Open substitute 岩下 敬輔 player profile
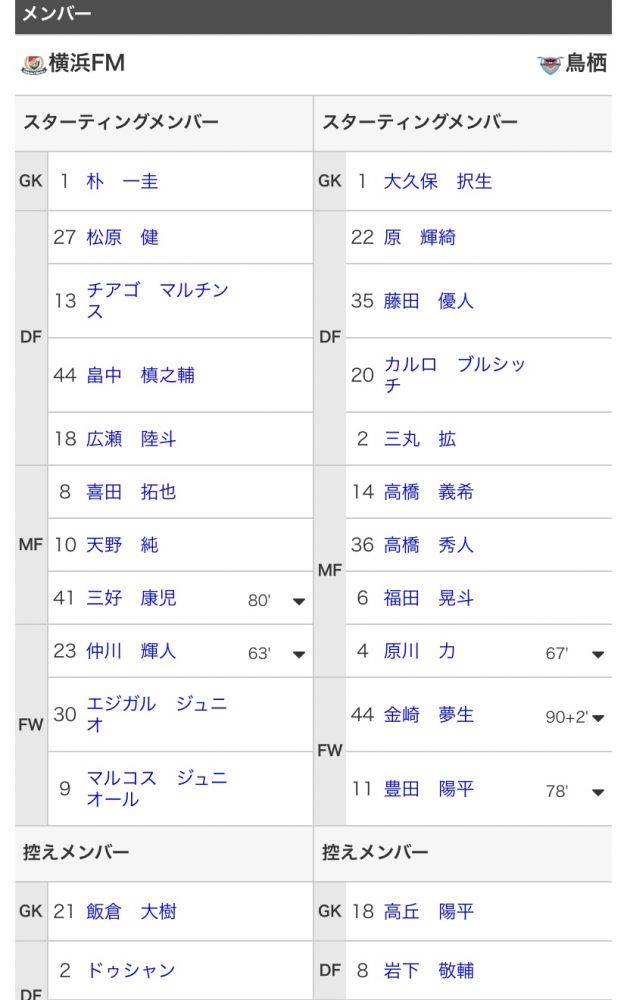The image size is (627, 1000). [x=429, y=970]
